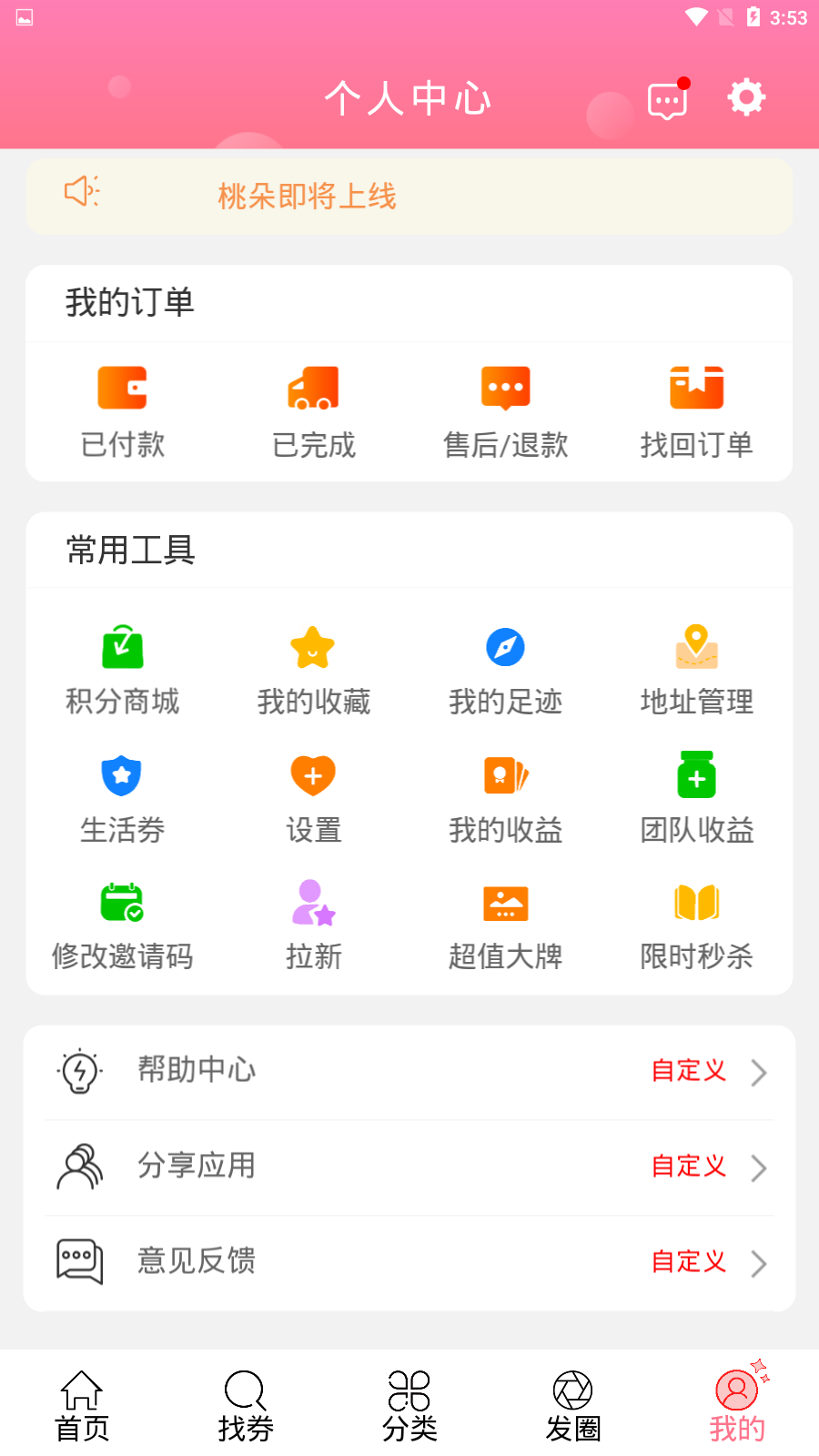The image size is (819, 1456).
Task: Open 生活券 coupons
Action: tap(123, 798)
